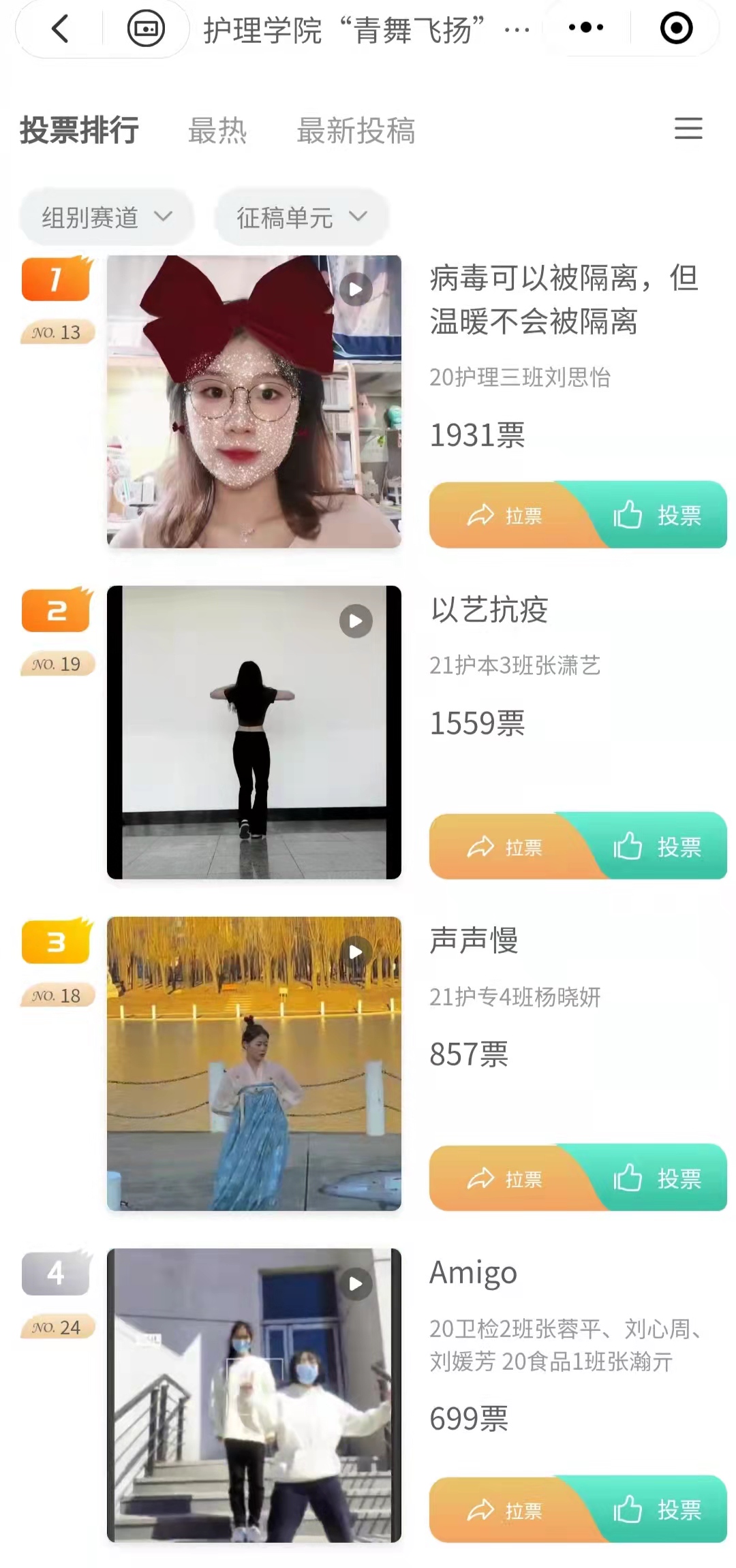
Task: Open the Amigo video entry
Action: pyautogui.click(x=254, y=1395)
